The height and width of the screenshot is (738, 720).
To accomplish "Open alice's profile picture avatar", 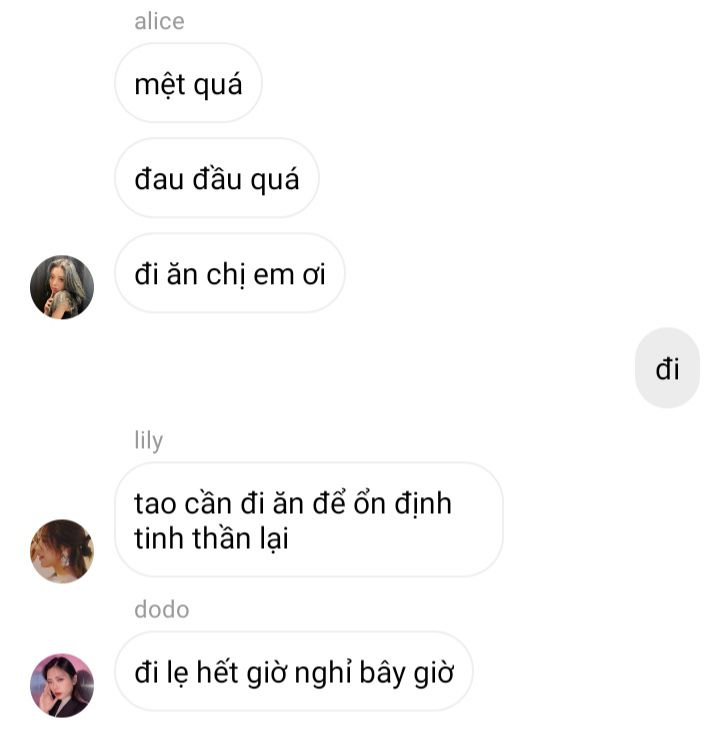I will click(x=62, y=287).
